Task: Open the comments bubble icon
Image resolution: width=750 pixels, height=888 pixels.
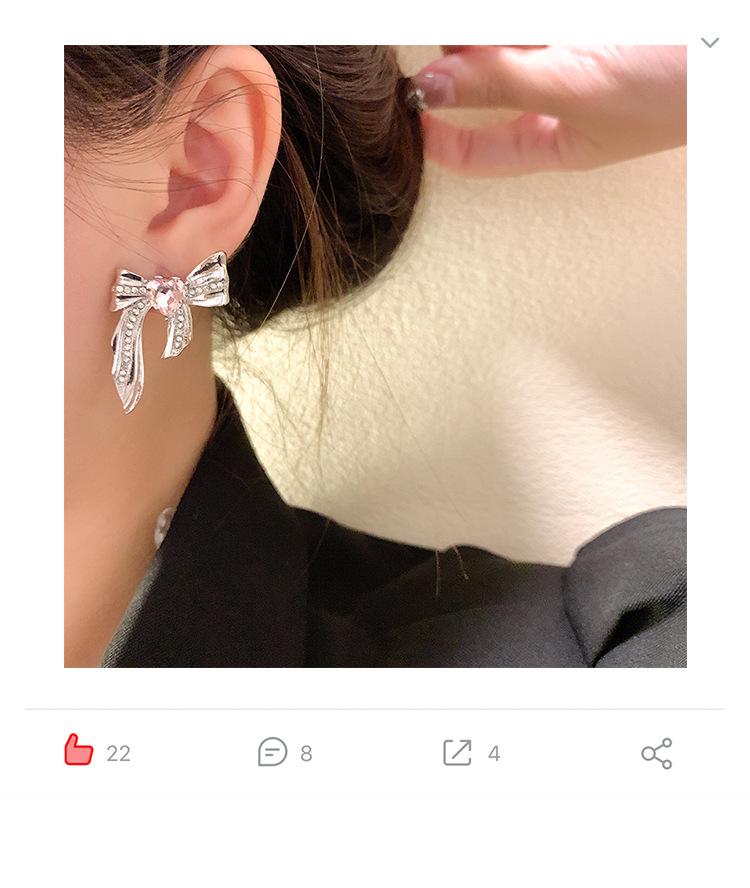Action: pos(272,752)
